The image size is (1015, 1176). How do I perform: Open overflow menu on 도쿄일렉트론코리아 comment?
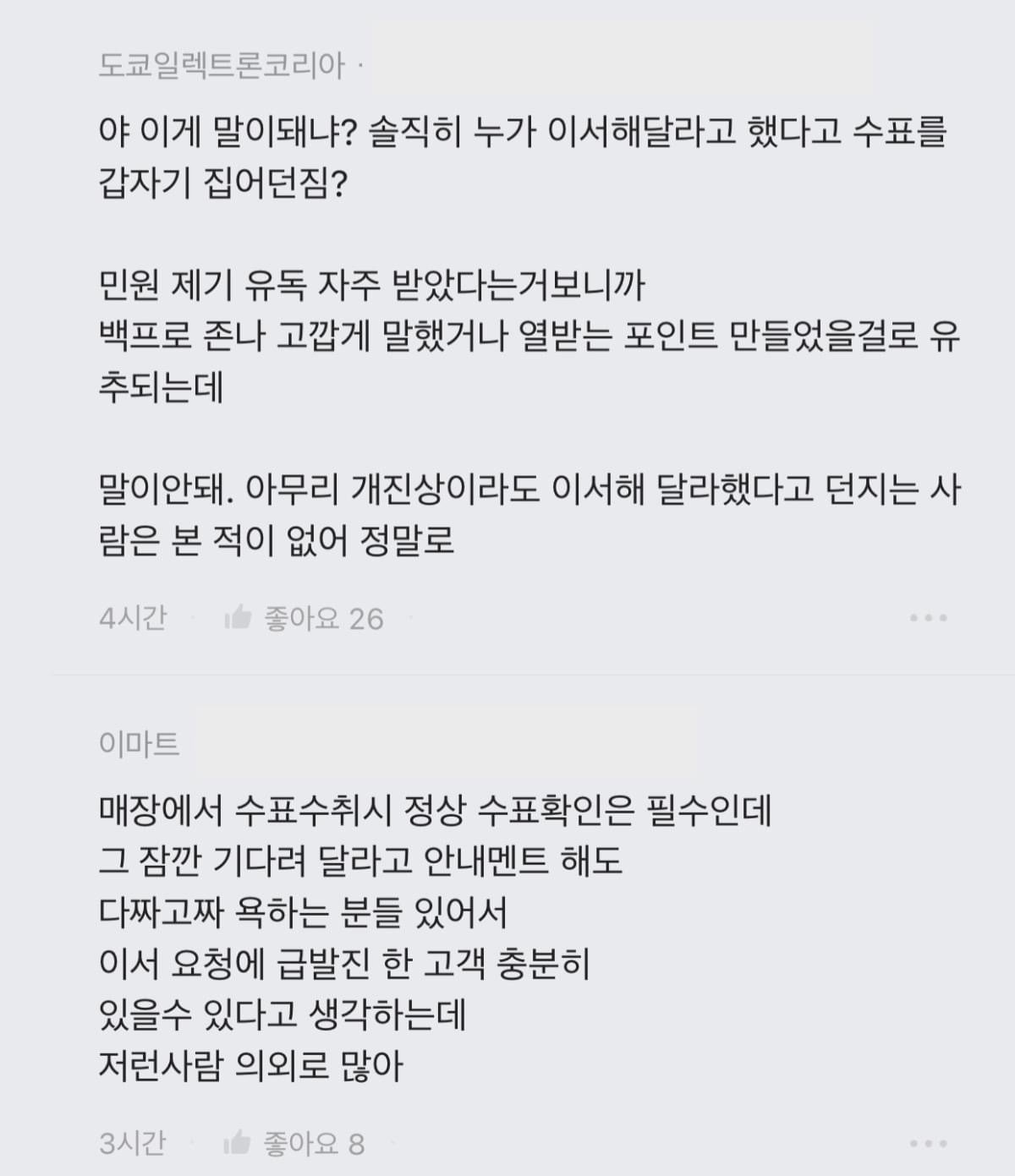[x=928, y=618]
